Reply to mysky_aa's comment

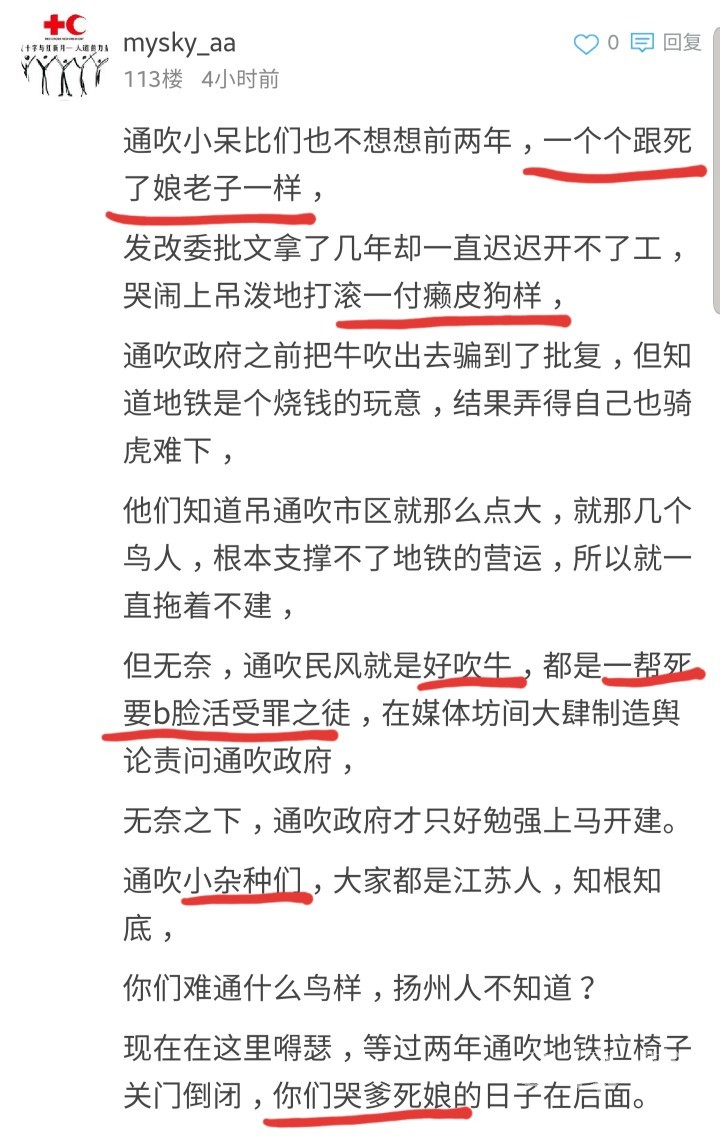tap(667, 43)
